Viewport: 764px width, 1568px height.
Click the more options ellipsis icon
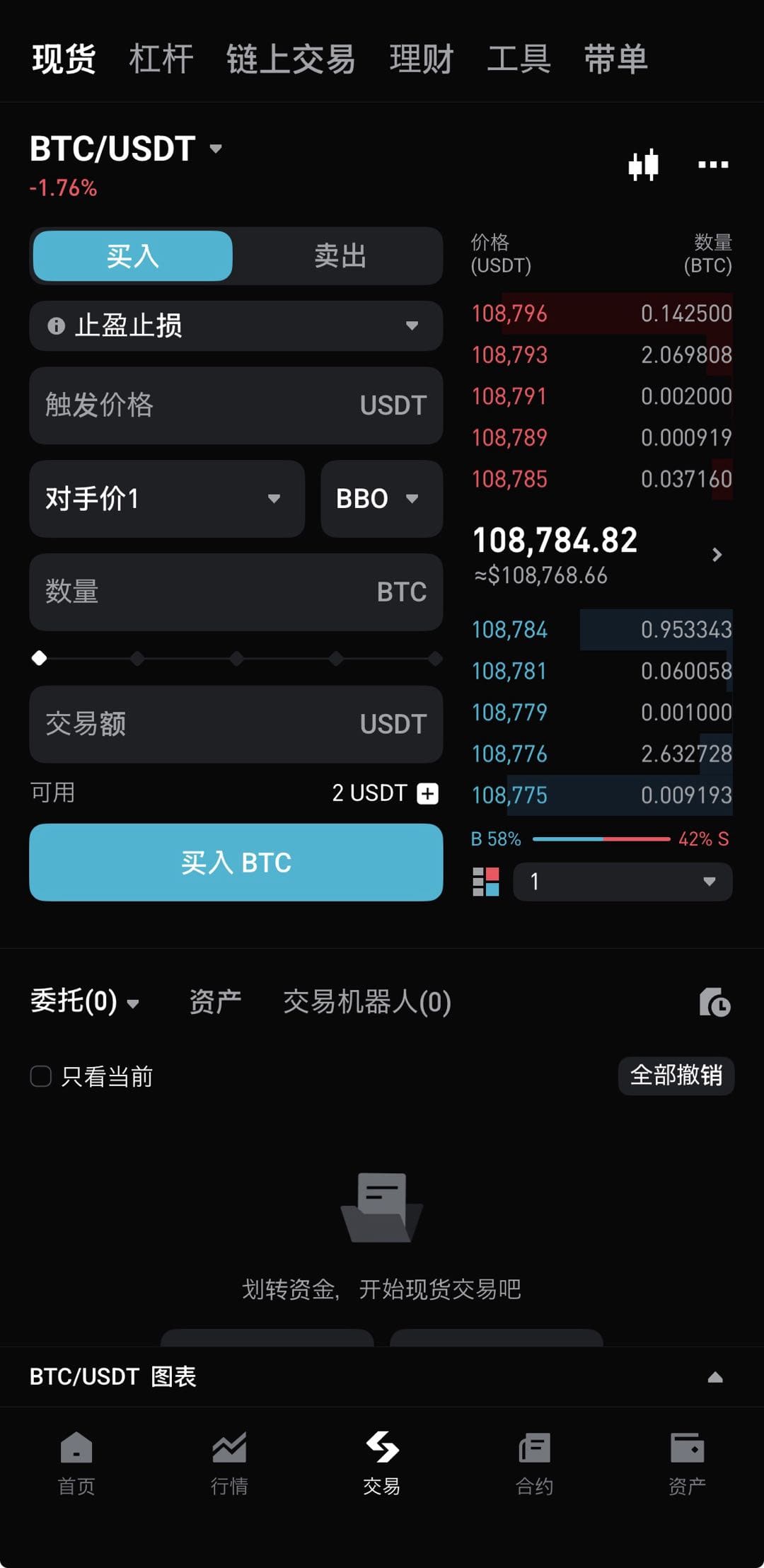tap(712, 164)
